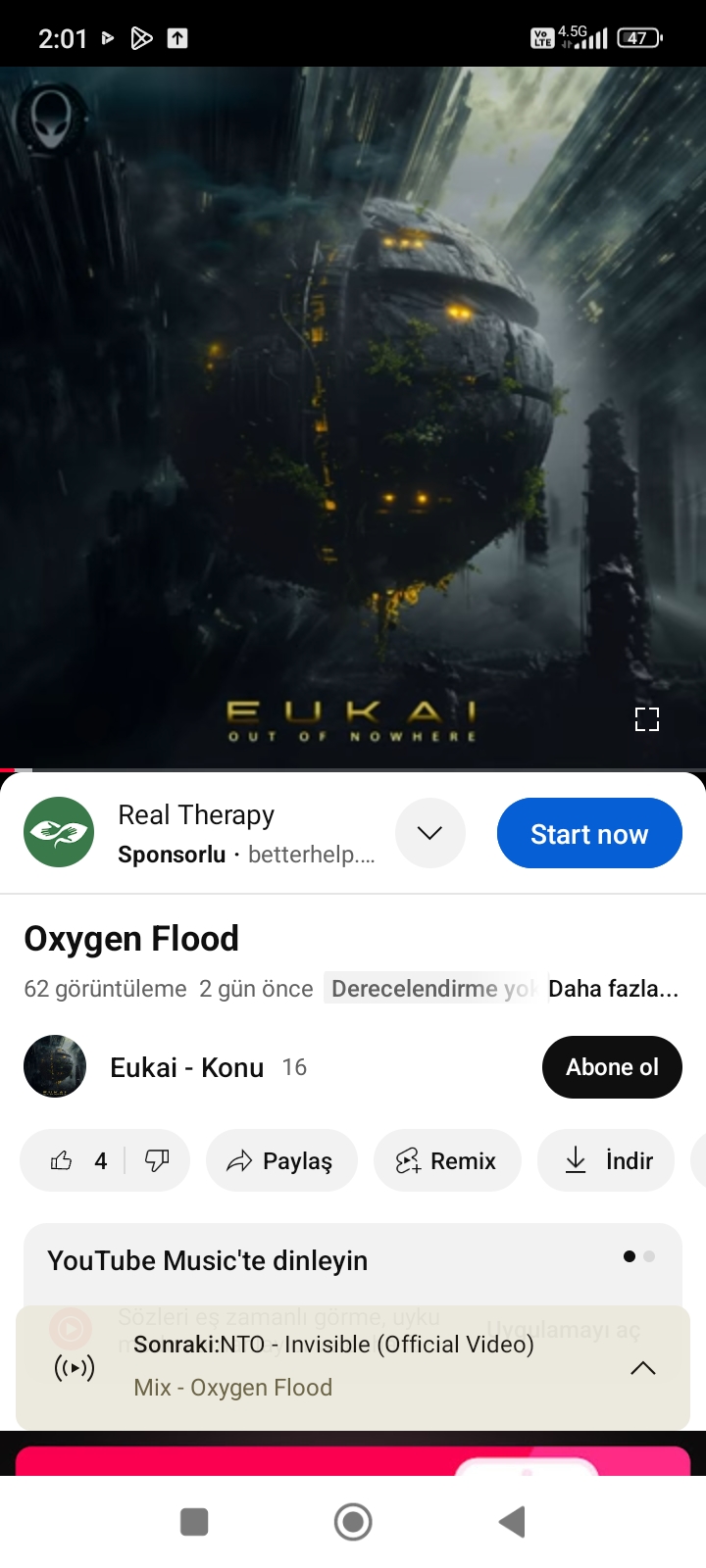Open the Eukai - Konu channel
The width and height of the screenshot is (706, 1568).
click(x=186, y=1067)
